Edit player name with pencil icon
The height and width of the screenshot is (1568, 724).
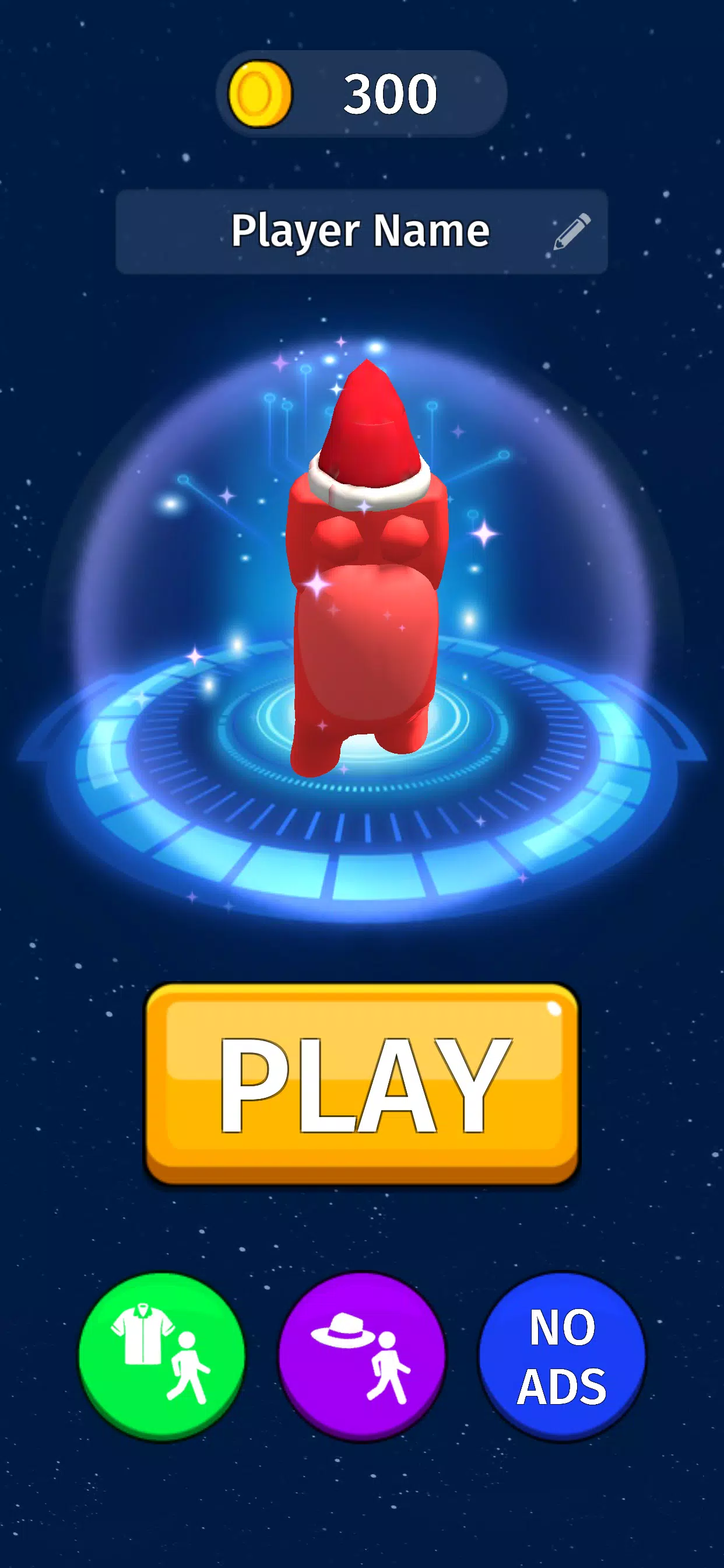pos(572,232)
